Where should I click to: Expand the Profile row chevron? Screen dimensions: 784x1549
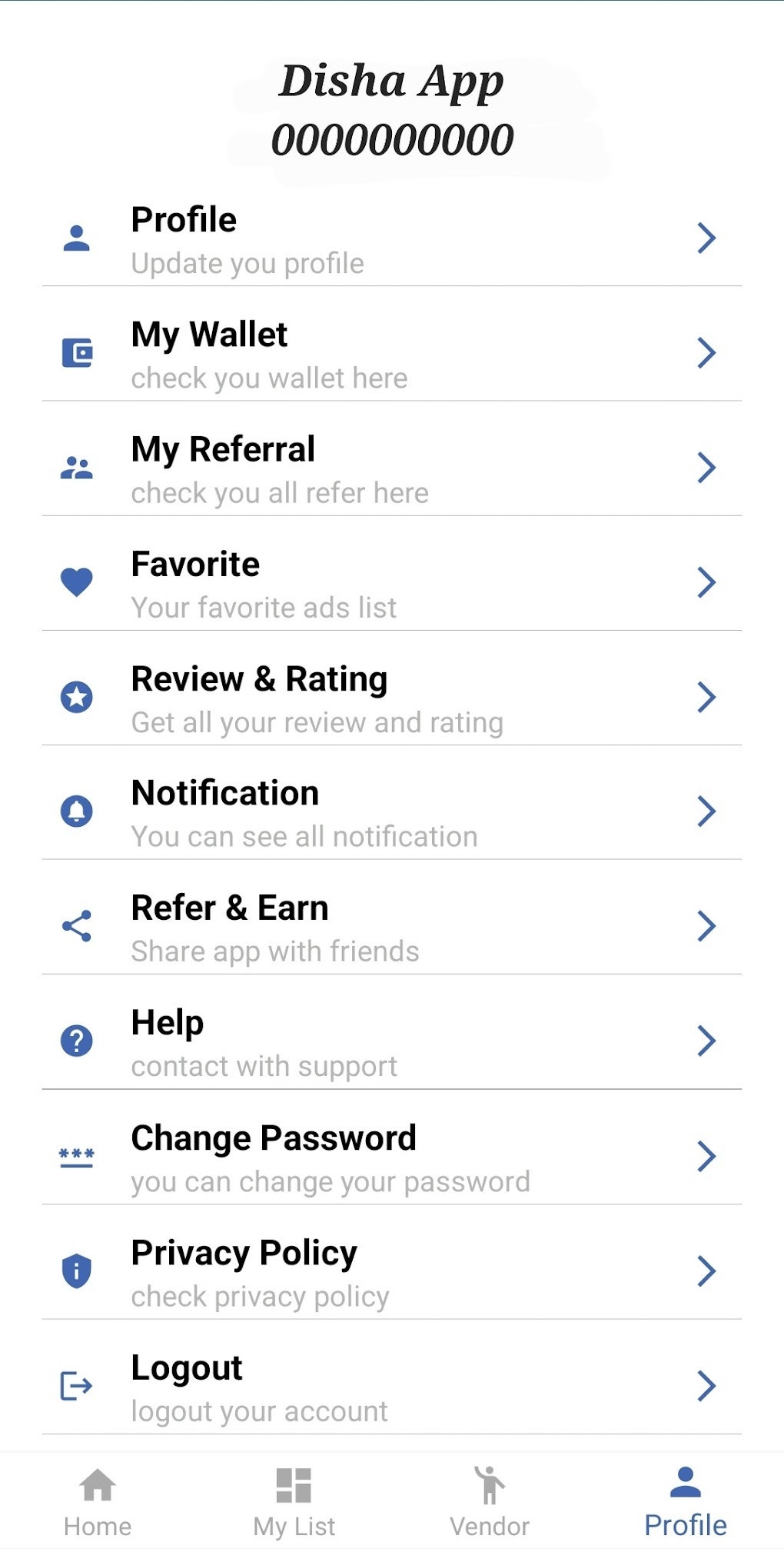tap(706, 238)
